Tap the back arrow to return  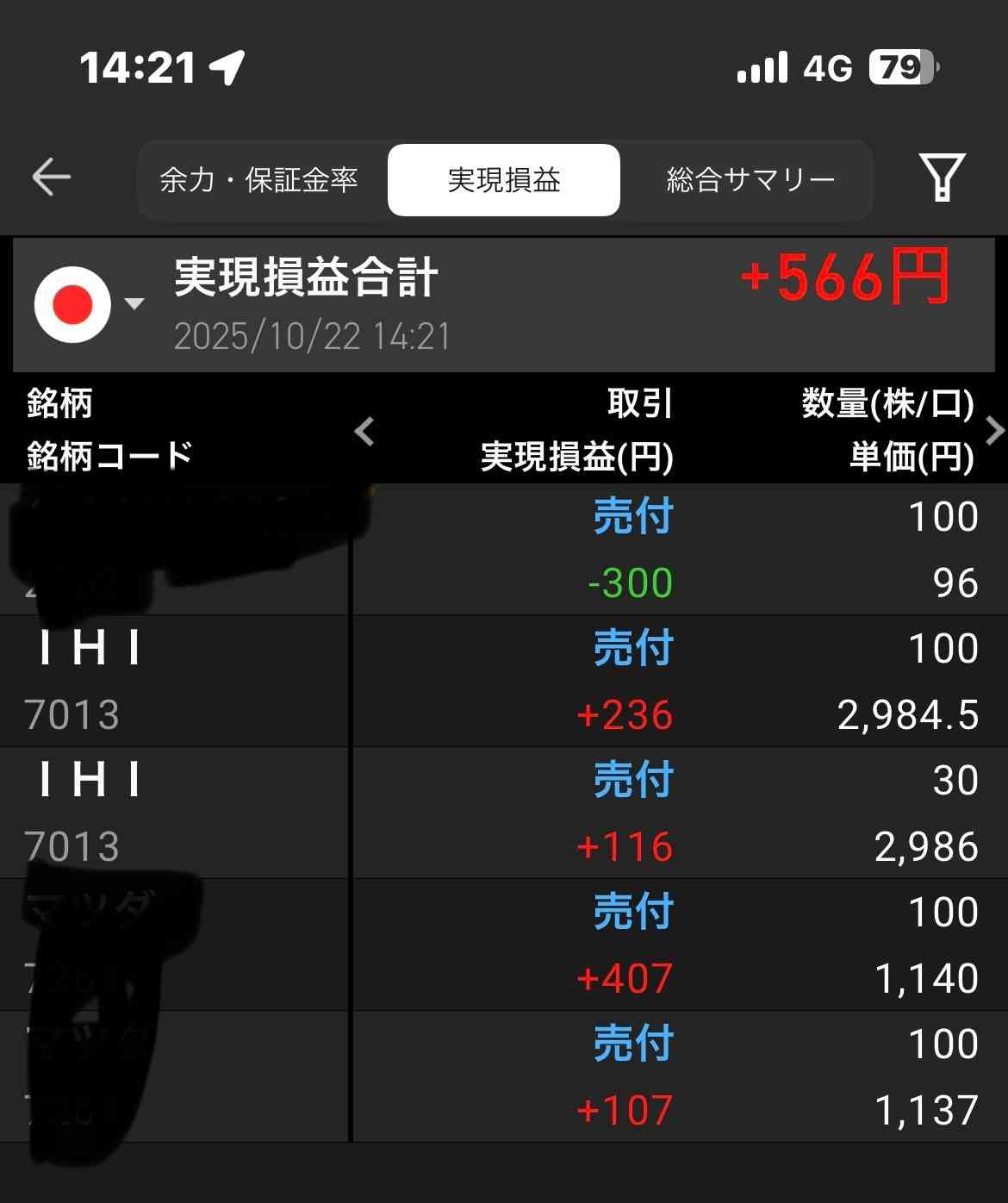pyautogui.click(x=50, y=177)
